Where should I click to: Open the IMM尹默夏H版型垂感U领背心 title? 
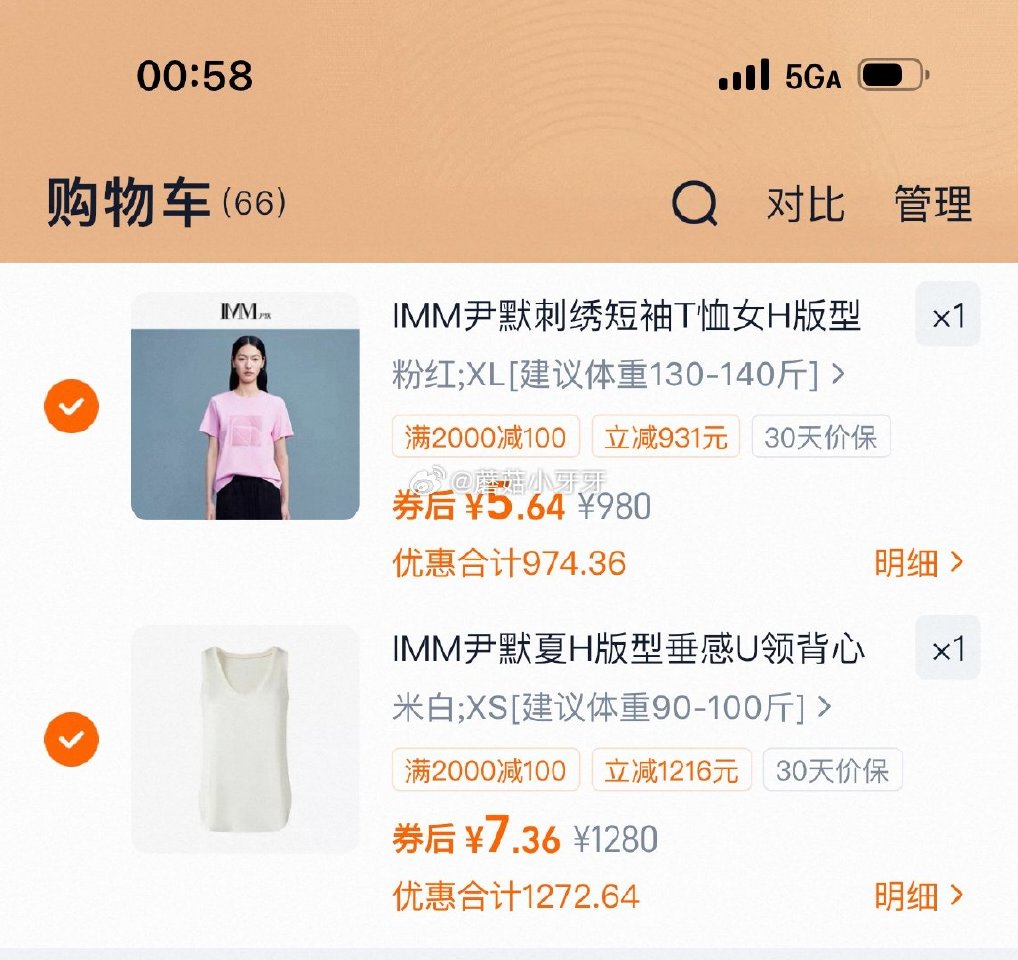(x=629, y=651)
